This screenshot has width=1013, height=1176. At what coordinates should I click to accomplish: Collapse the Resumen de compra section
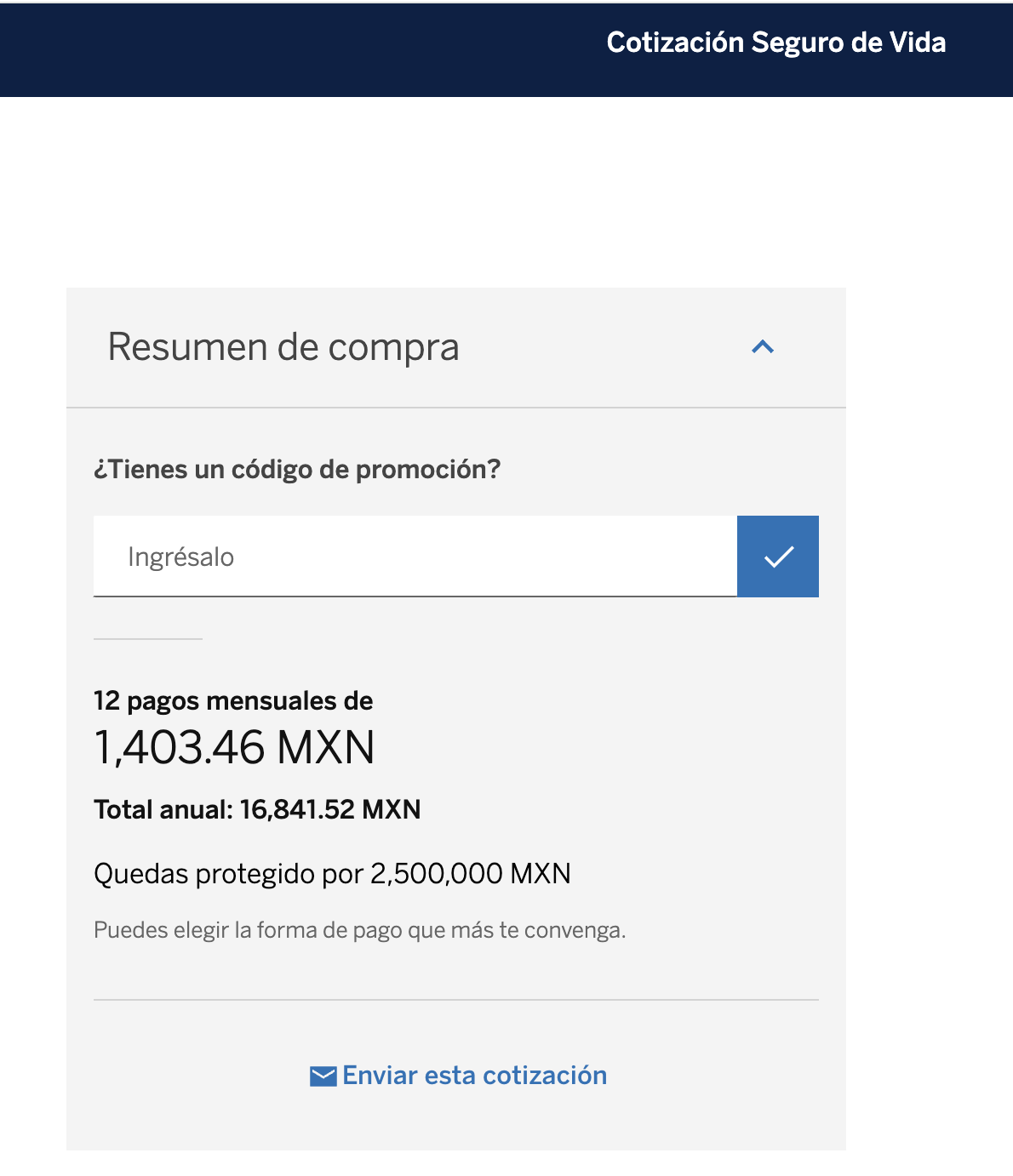763,347
